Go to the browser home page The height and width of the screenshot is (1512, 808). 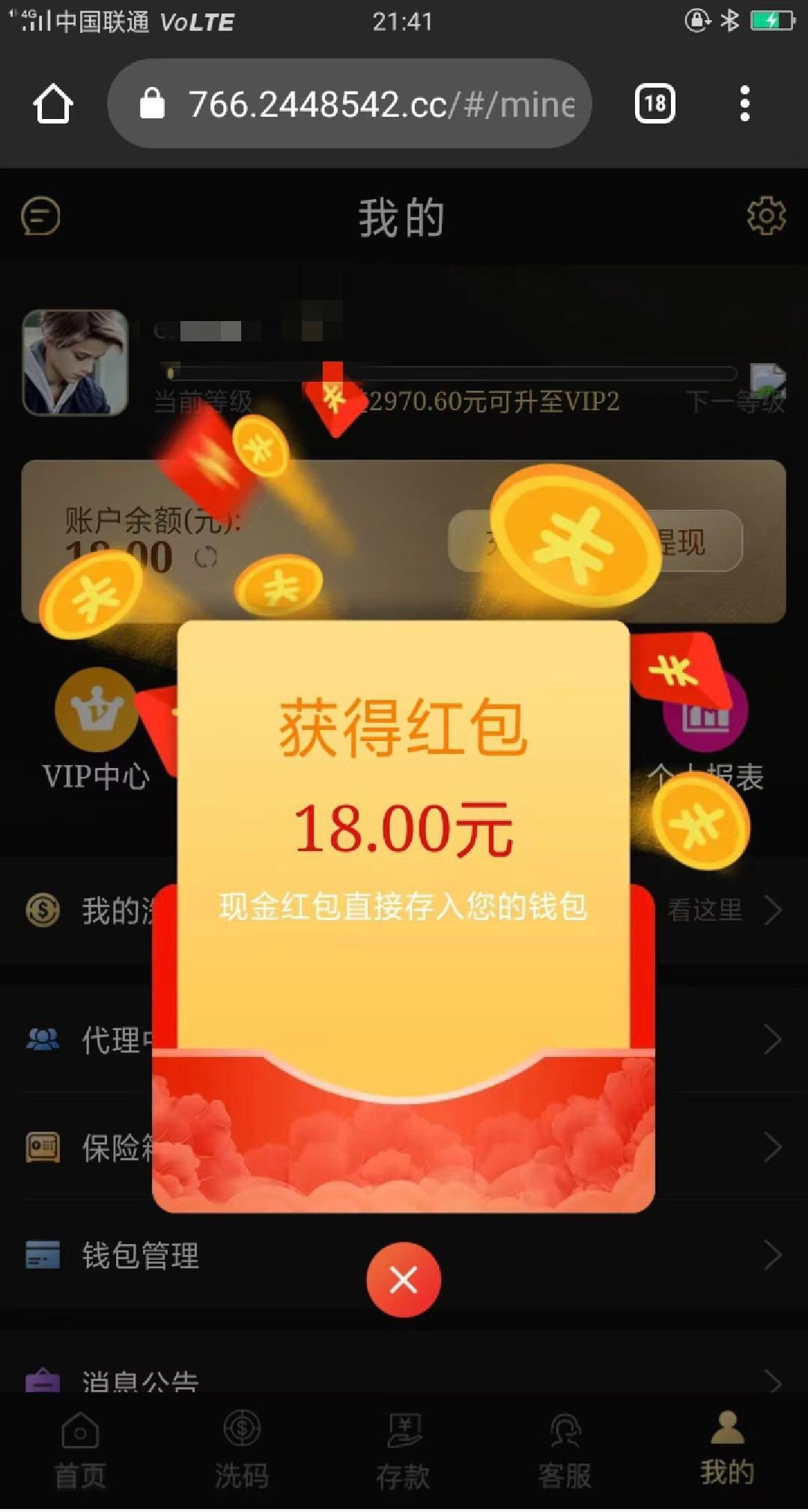[x=53, y=103]
